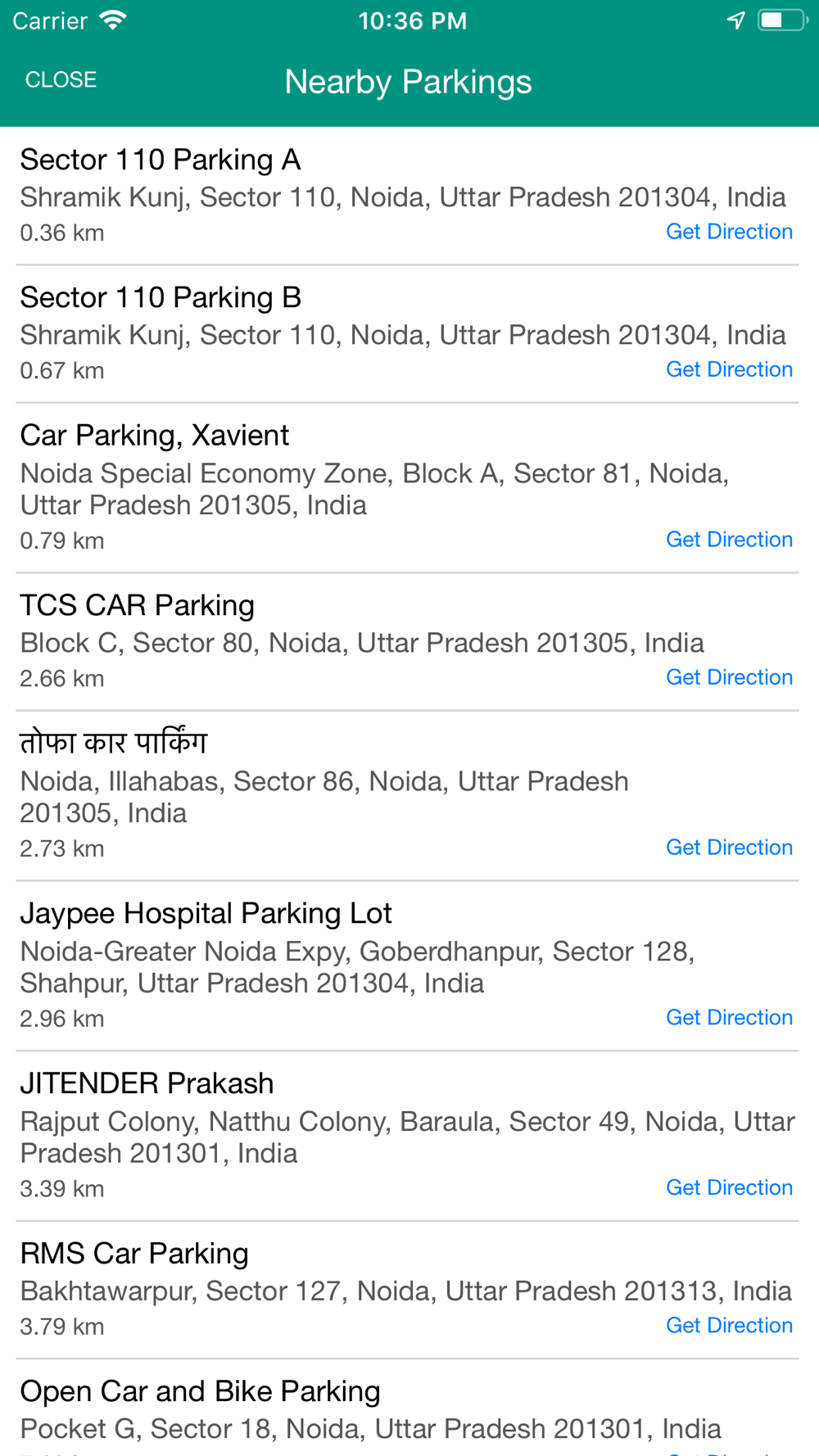Image resolution: width=819 pixels, height=1456 pixels.
Task: Get direction to RMS Car Parking
Action: click(x=729, y=1326)
